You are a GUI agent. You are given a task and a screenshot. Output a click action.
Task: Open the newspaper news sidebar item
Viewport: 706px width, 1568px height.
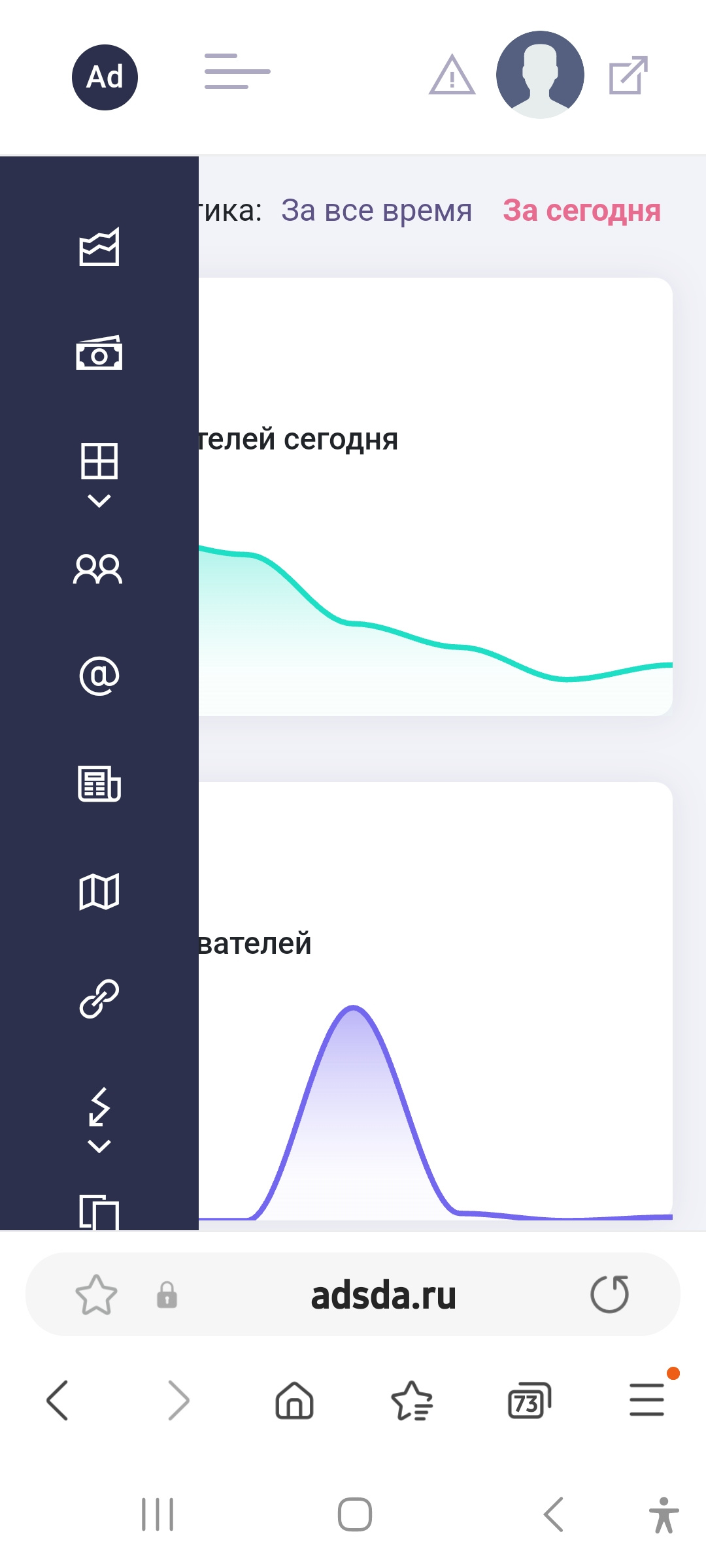(x=99, y=783)
